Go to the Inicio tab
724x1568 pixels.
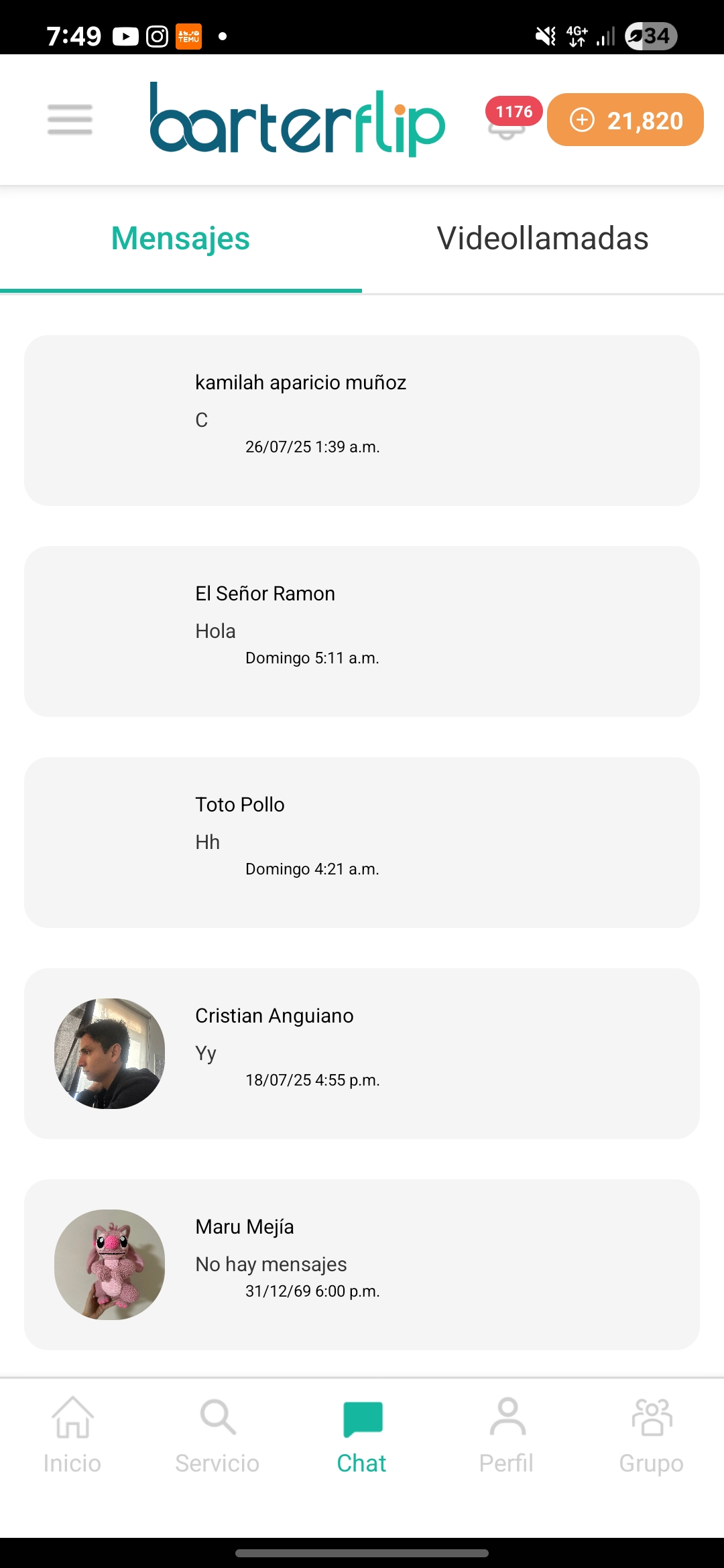click(x=72, y=1435)
